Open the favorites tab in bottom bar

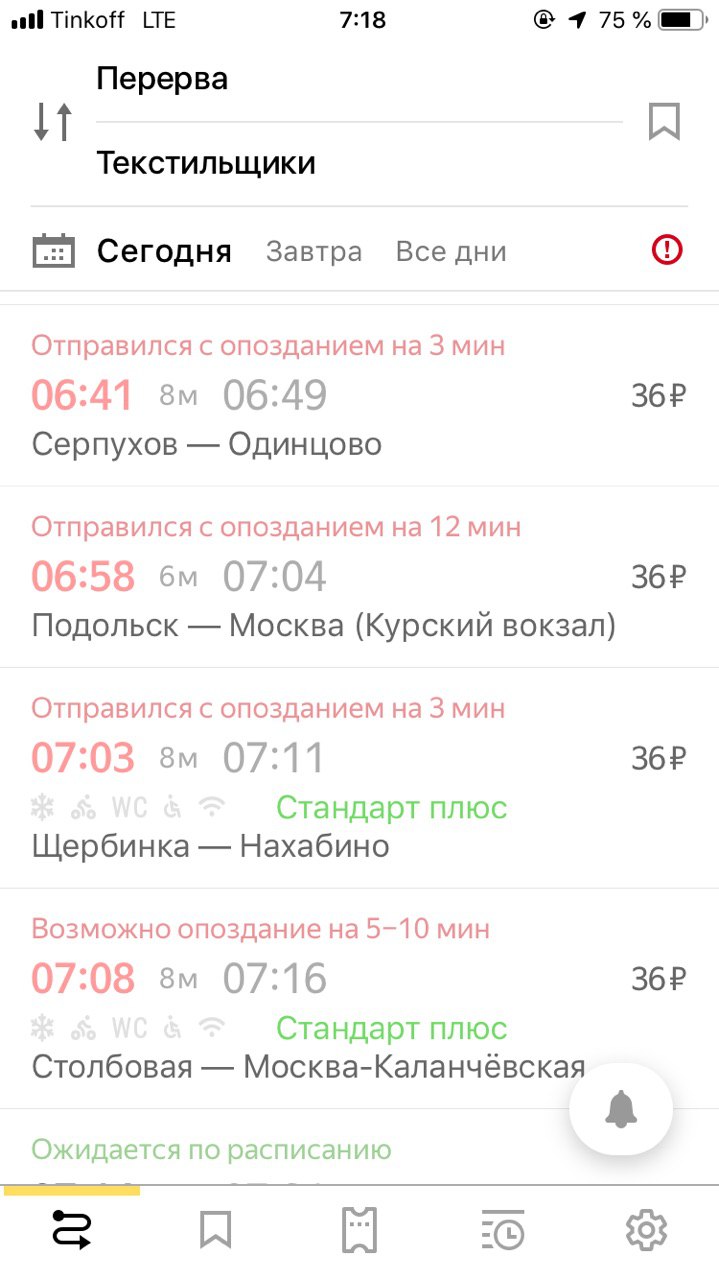tap(215, 1229)
